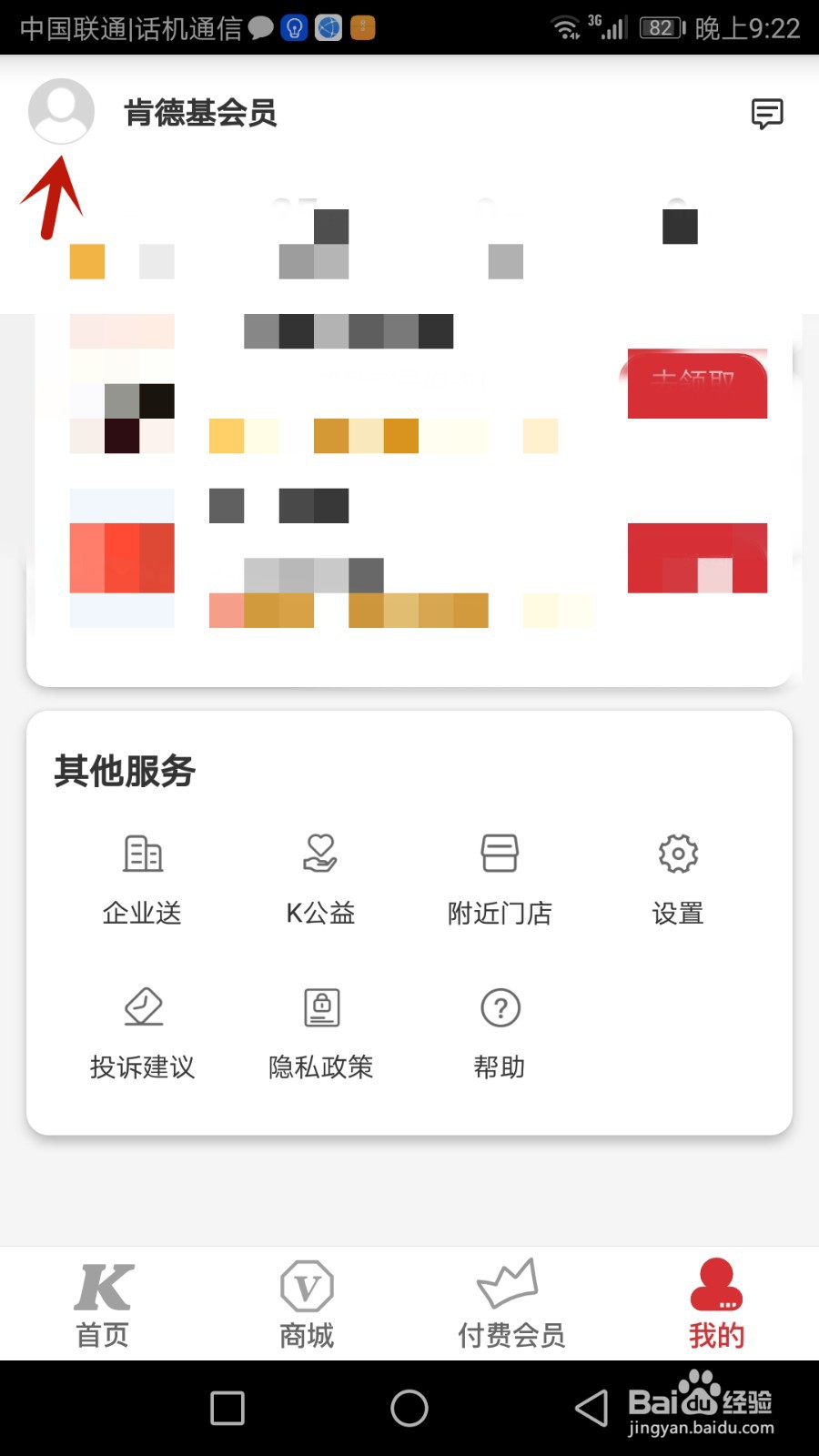Open the 设置 settings gear icon
The width and height of the screenshot is (819, 1456).
[x=677, y=875]
